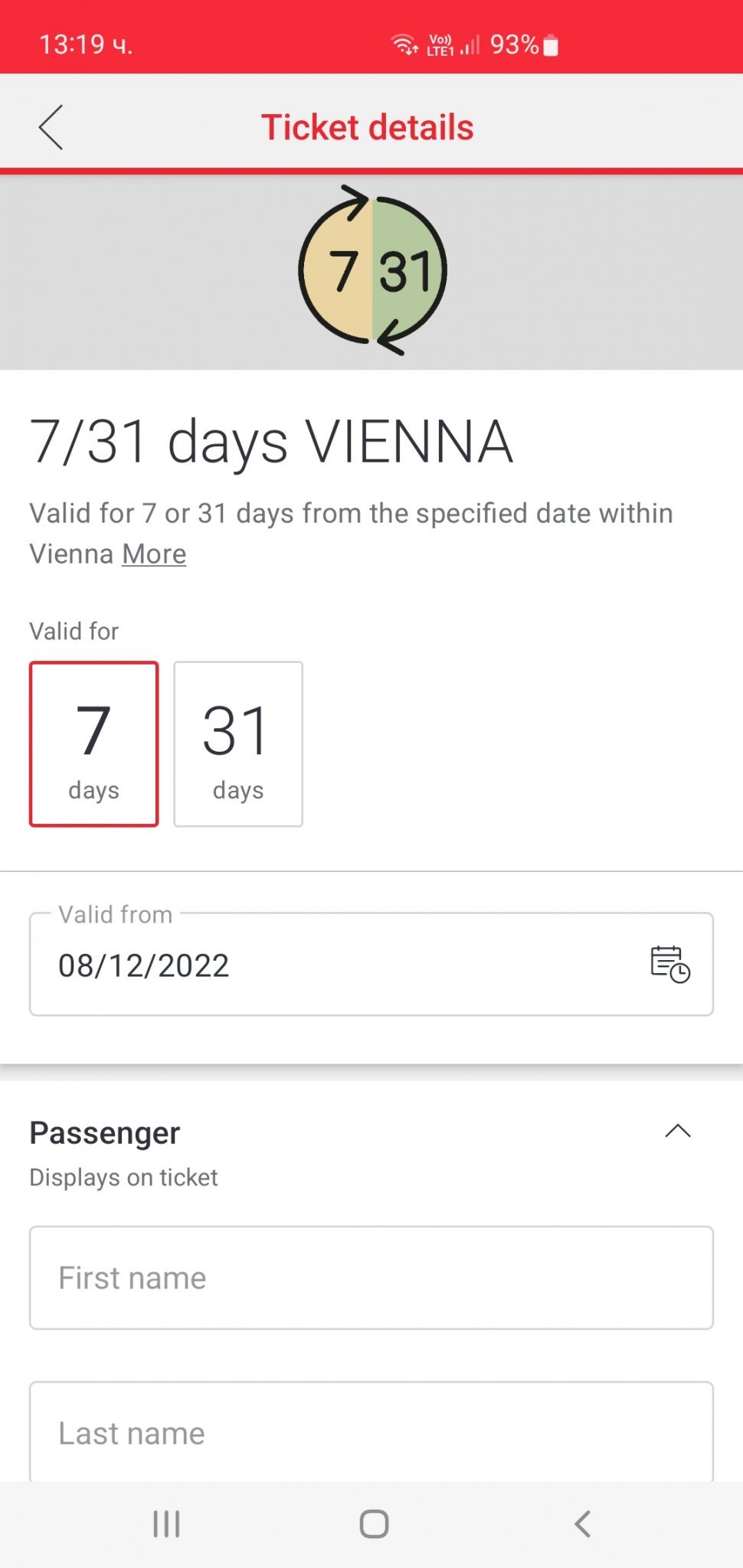Select the 7 days validity option
743x1568 pixels.
[x=94, y=743]
